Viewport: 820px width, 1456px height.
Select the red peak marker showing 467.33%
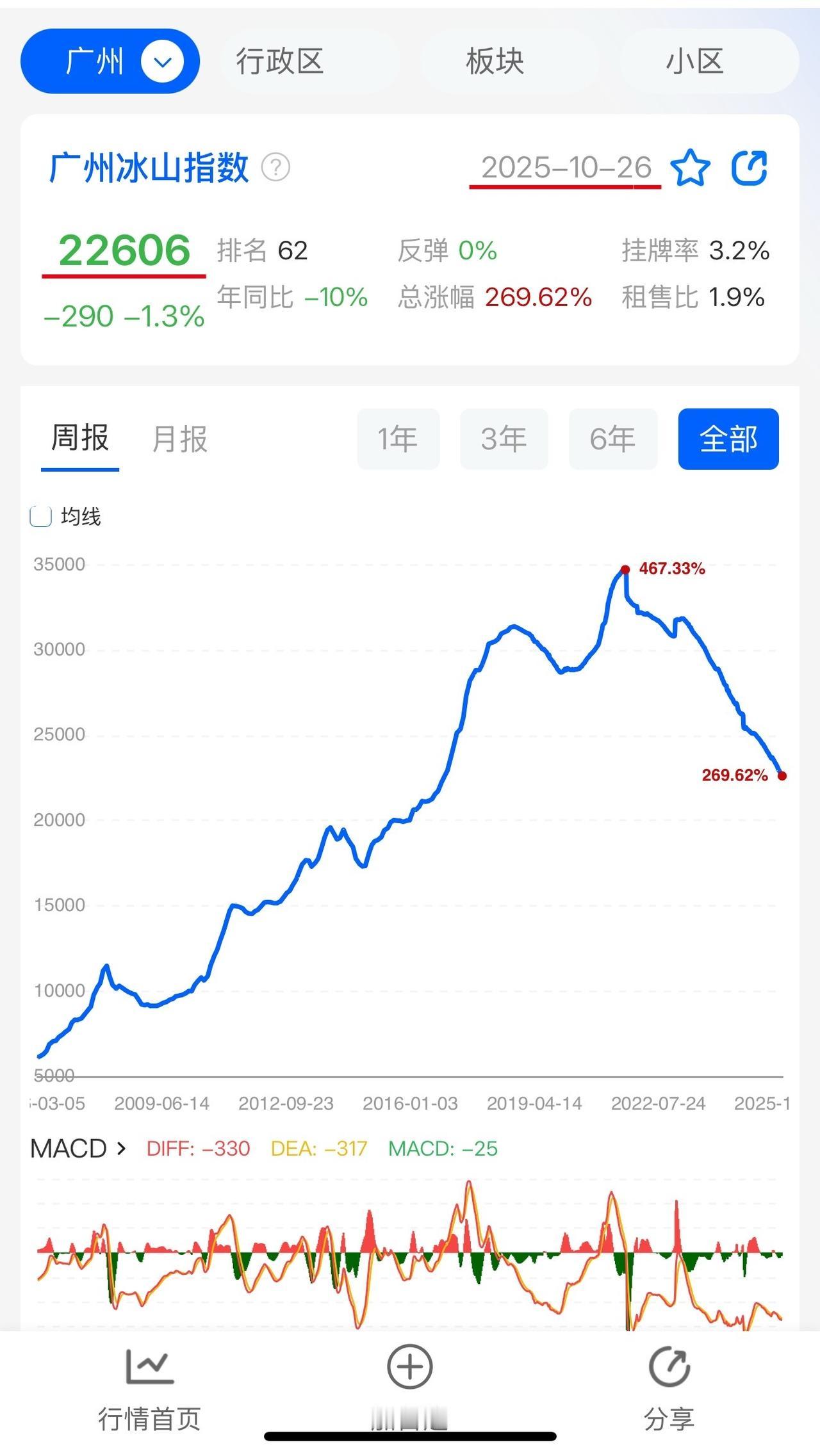point(626,569)
